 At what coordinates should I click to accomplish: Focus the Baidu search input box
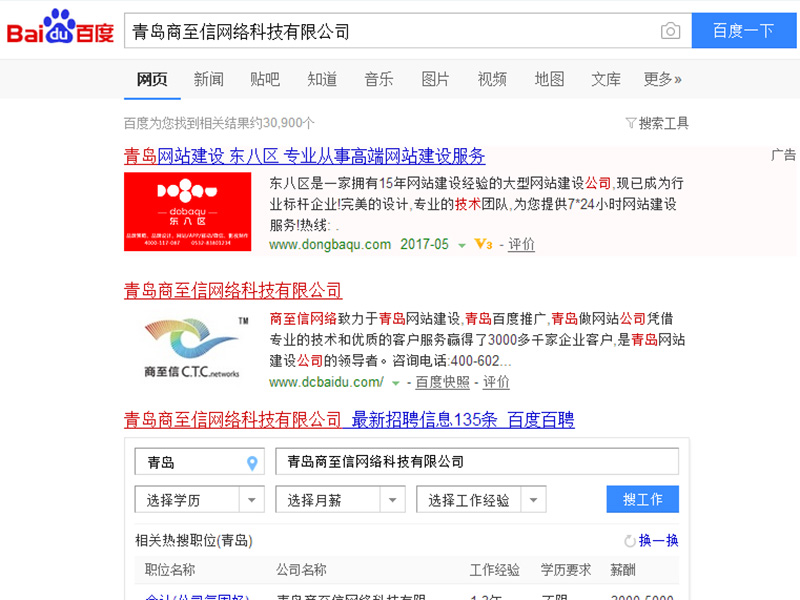click(390, 31)
